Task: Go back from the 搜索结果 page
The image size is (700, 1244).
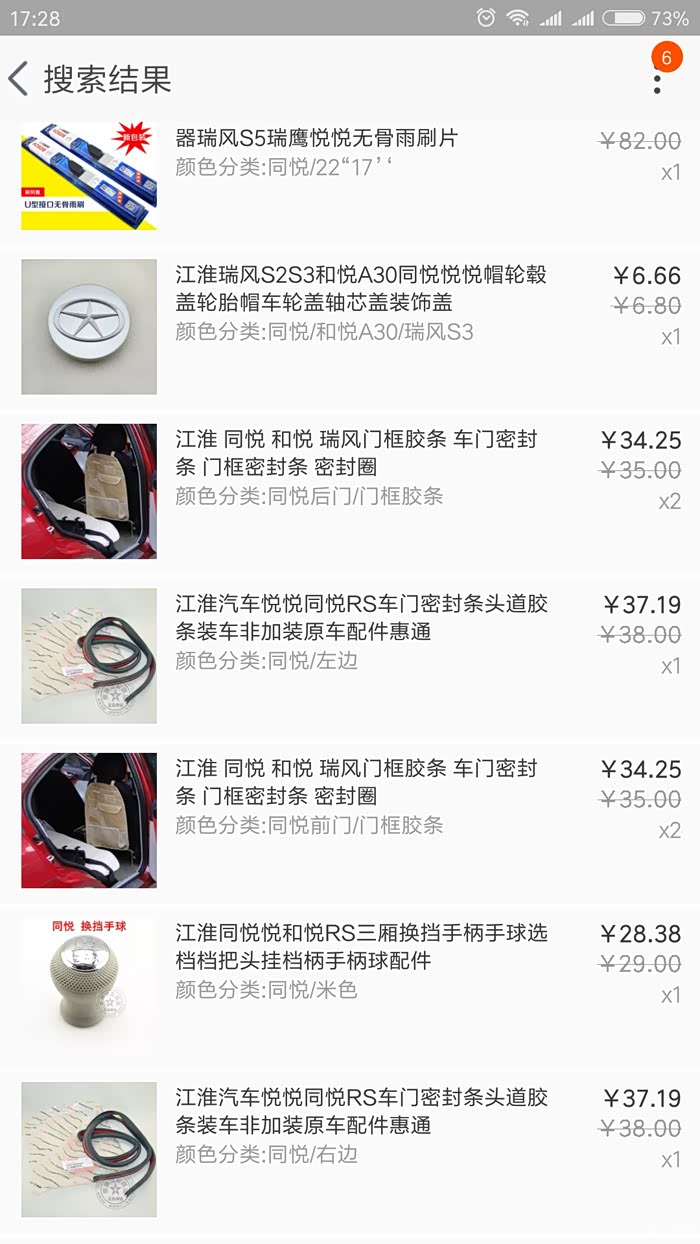Action: [19, 79]
